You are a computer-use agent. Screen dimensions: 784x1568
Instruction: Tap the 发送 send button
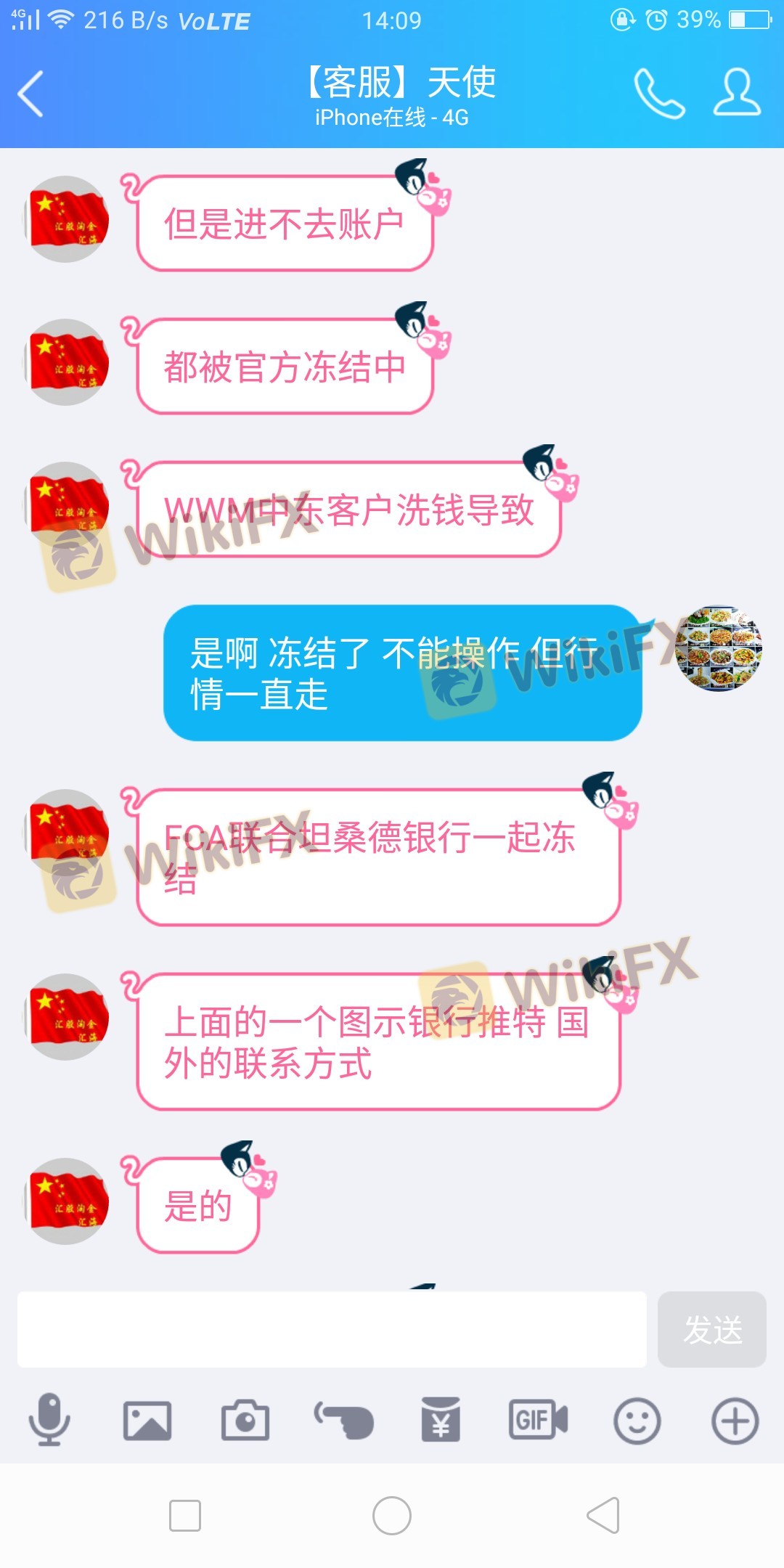(x=711, y=1329)
